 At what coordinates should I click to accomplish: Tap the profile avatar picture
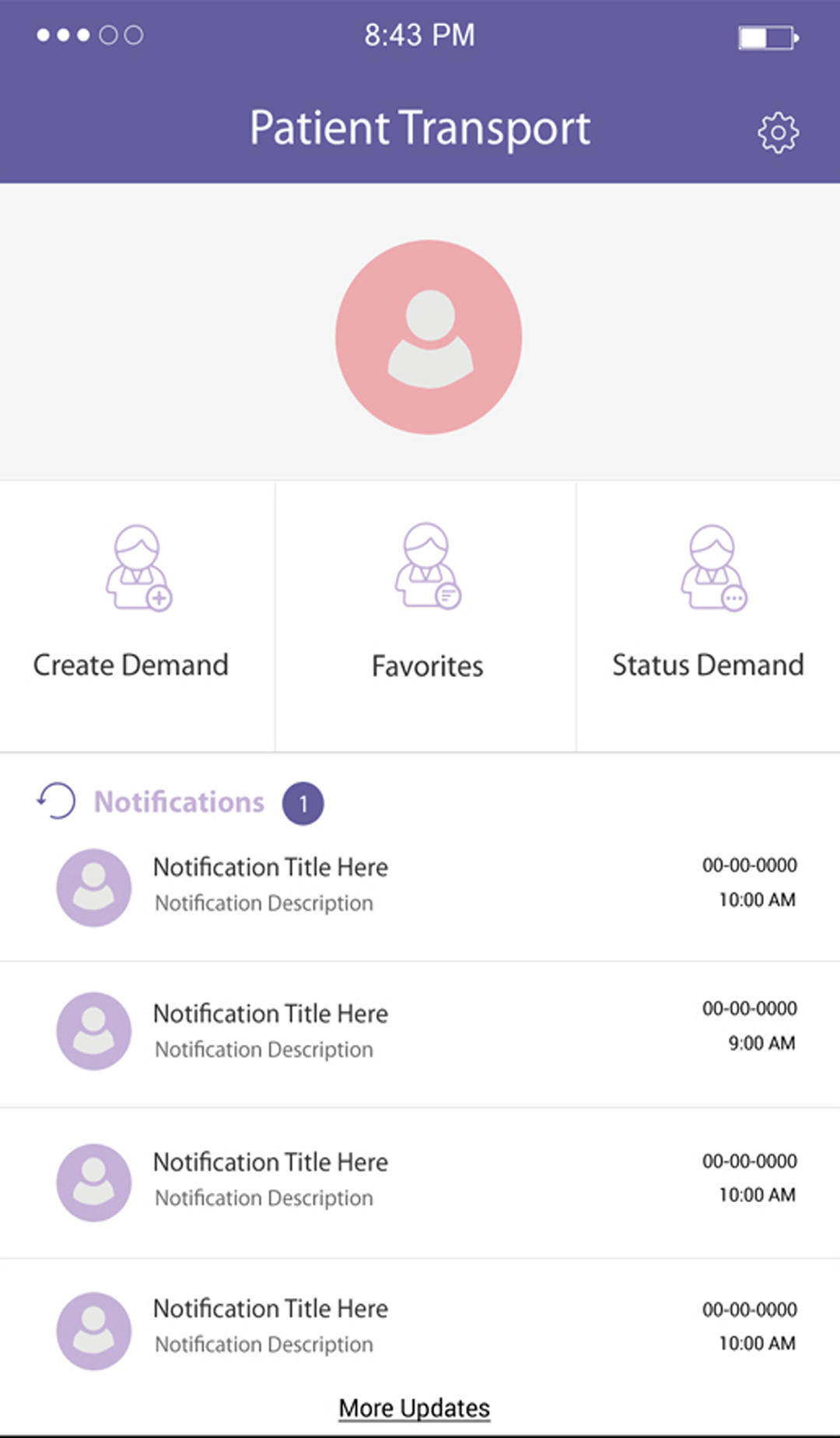click(429, 337)
